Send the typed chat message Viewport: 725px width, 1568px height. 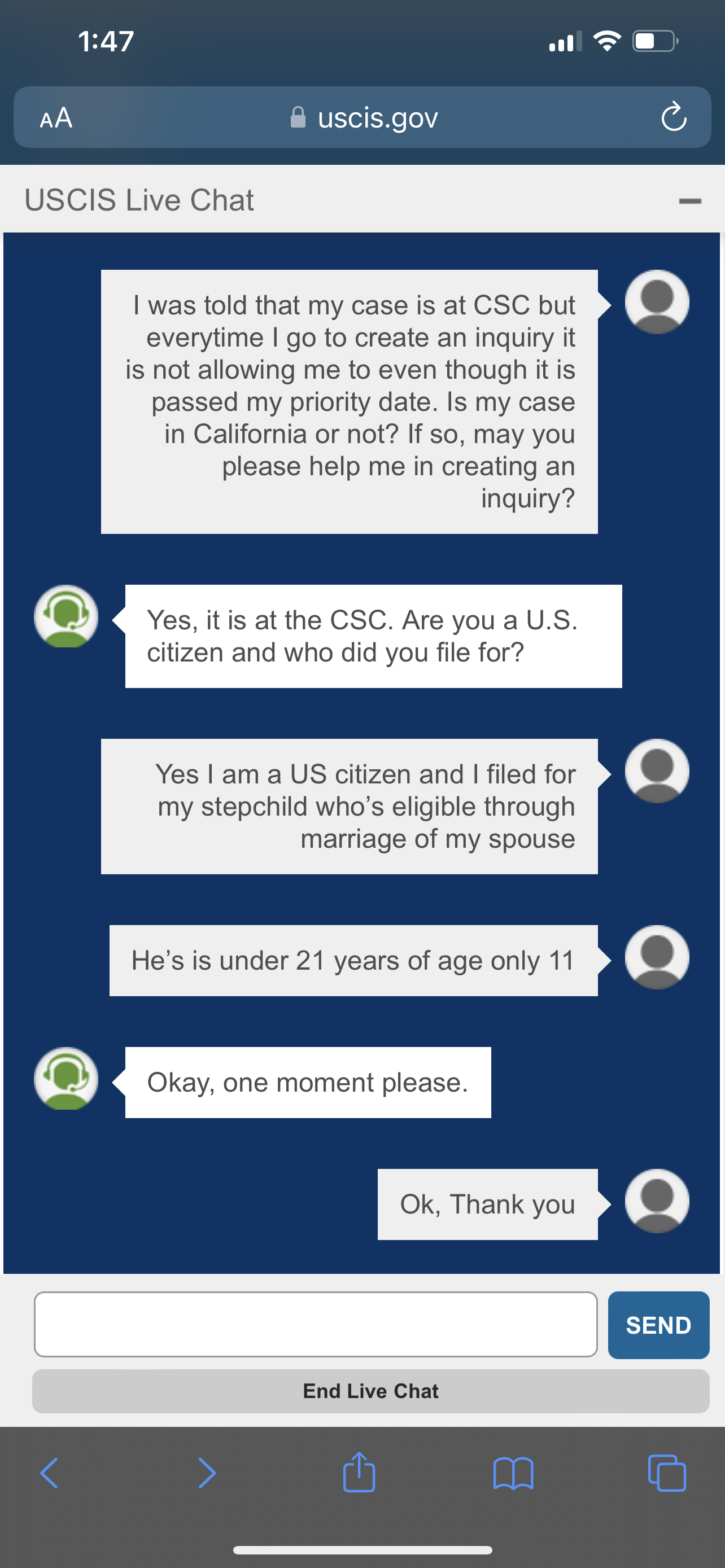[658, 1325]
